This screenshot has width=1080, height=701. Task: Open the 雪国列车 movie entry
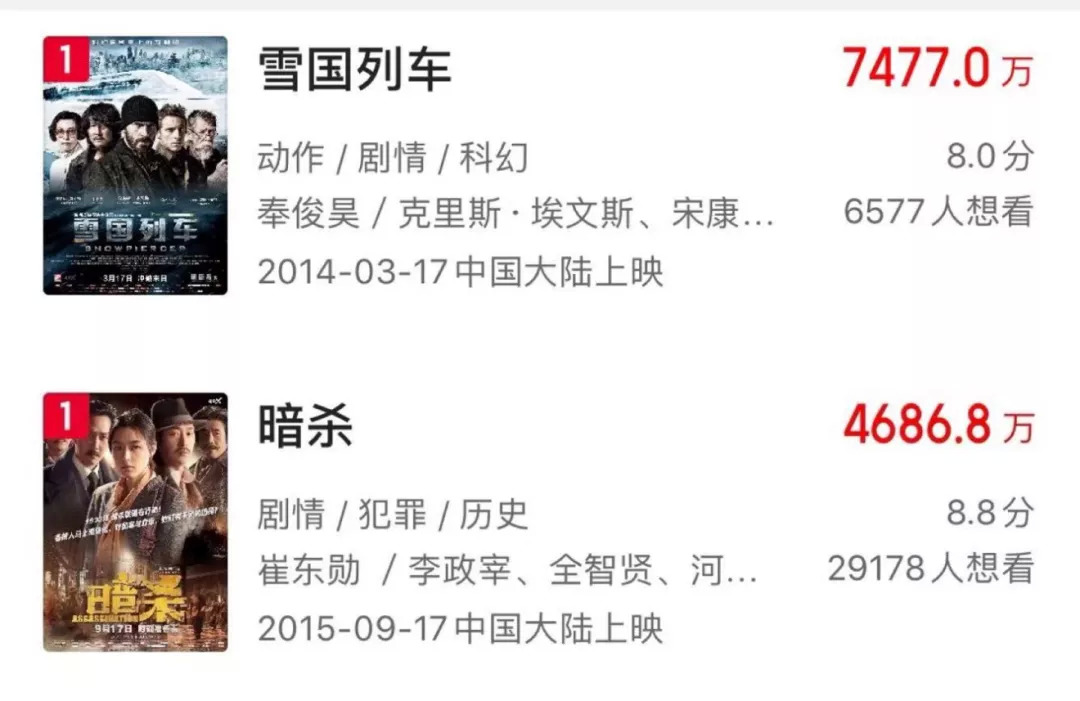[x=355, y=70]
